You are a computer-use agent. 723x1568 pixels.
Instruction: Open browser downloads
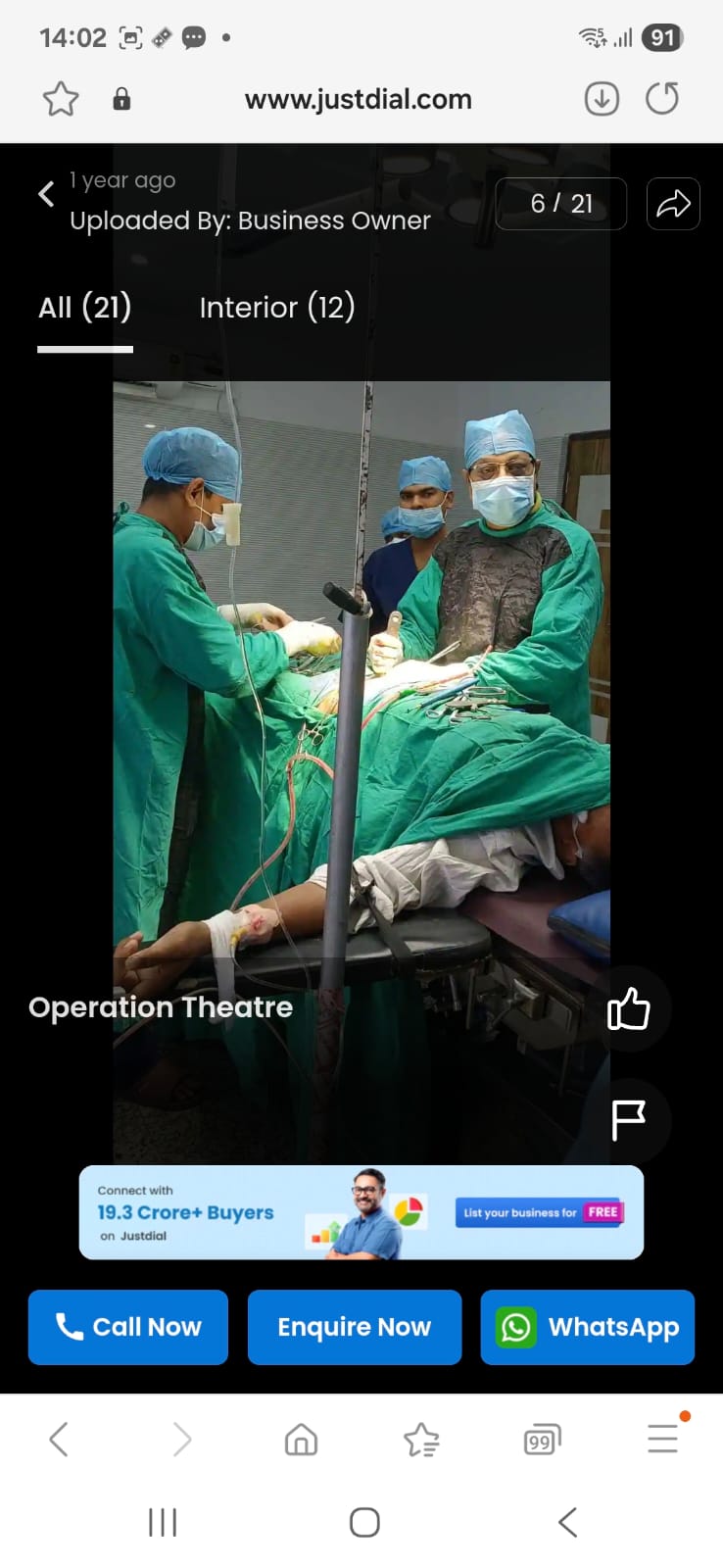(x=602, y=99)
